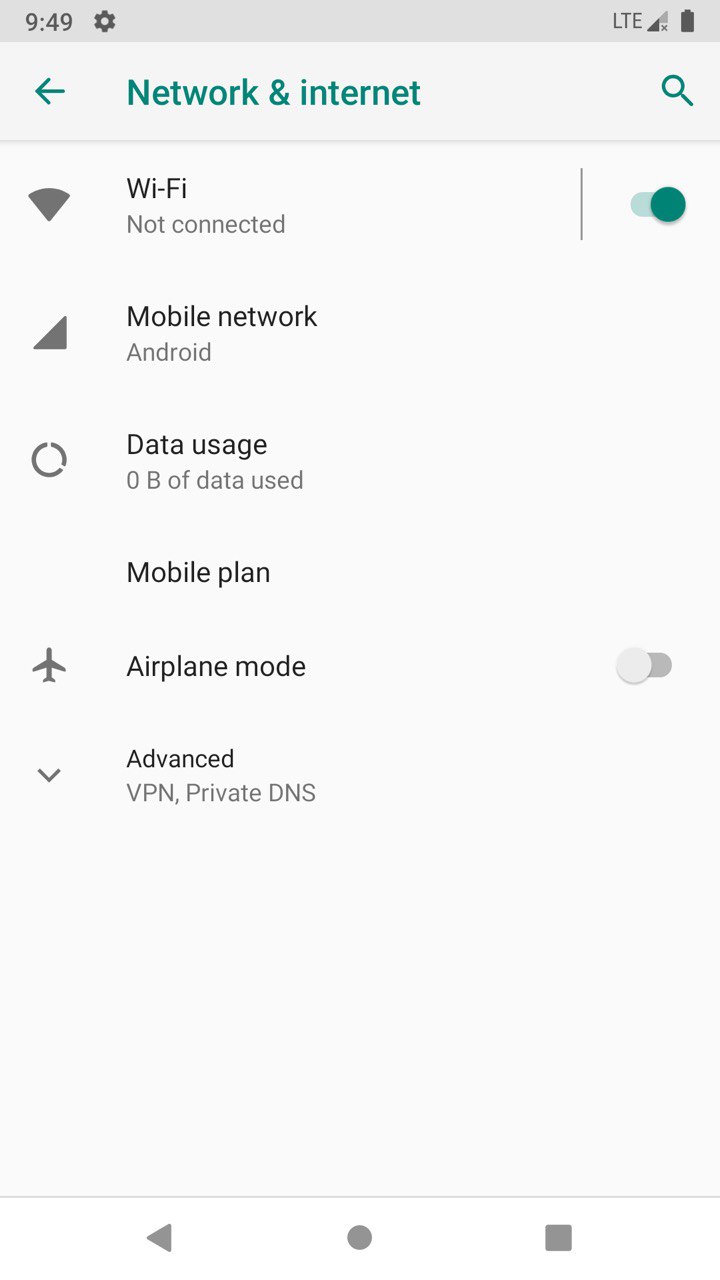Tap the system home button
720x1280 pixels.
(x=360, y=1238)
